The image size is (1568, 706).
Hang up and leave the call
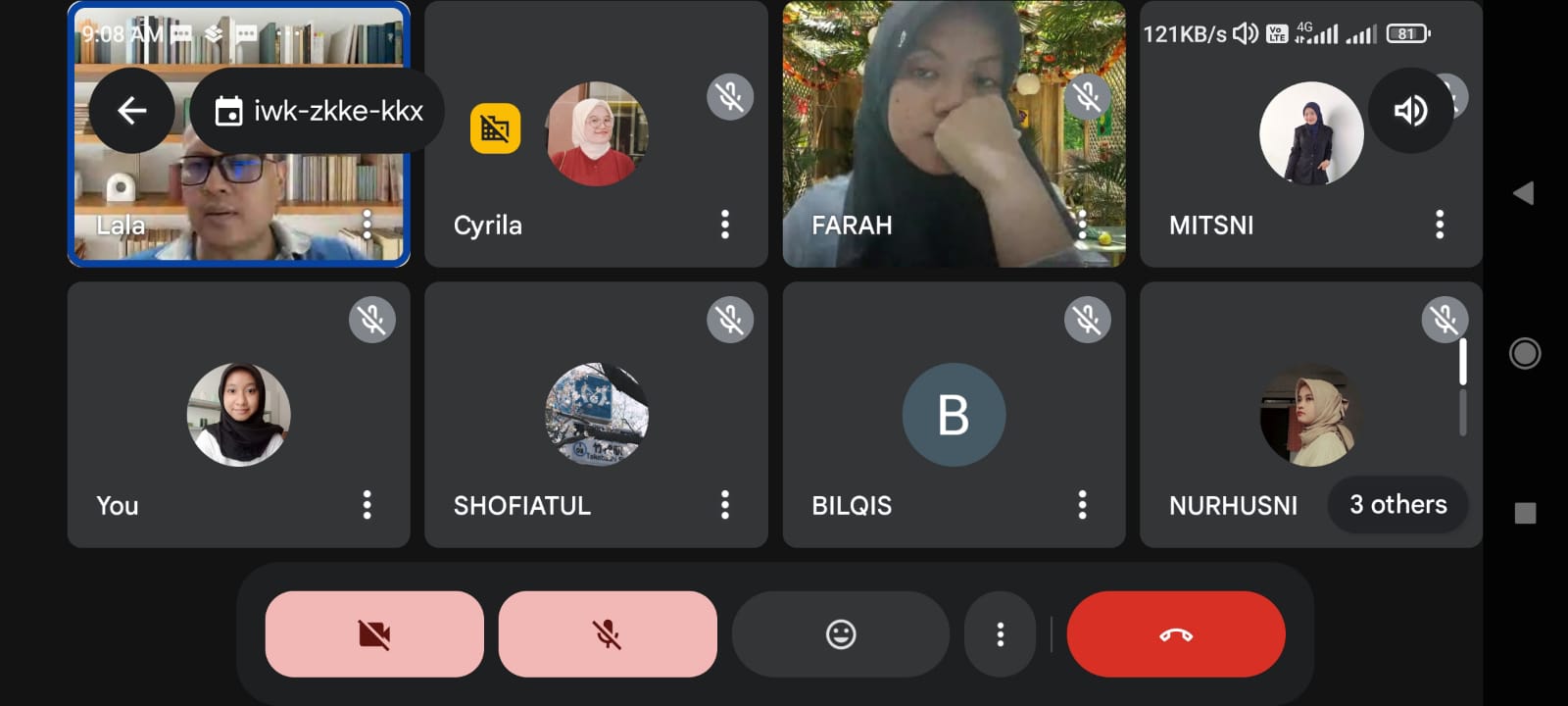pyautogui.click(x=1176, y=634)
